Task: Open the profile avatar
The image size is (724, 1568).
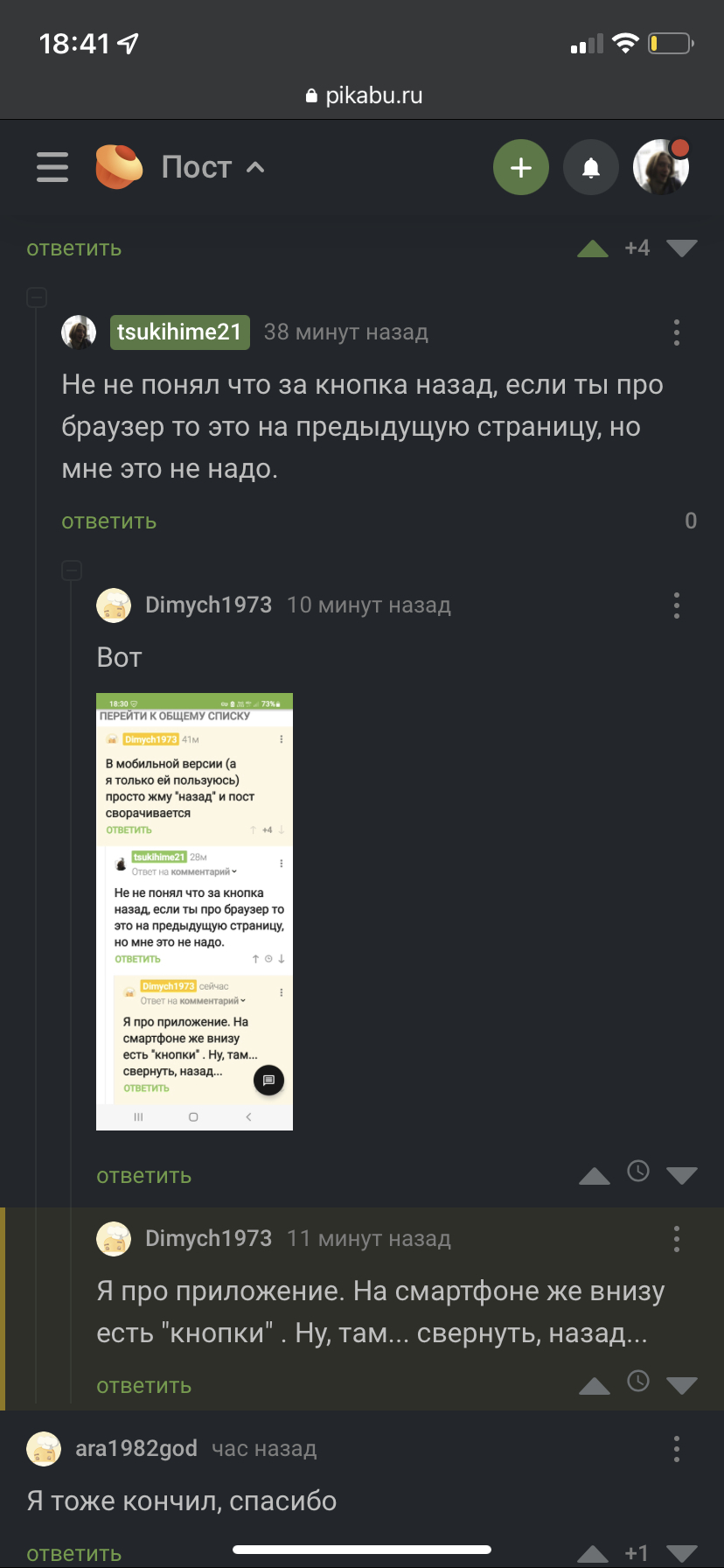Action: pos(661,167)
